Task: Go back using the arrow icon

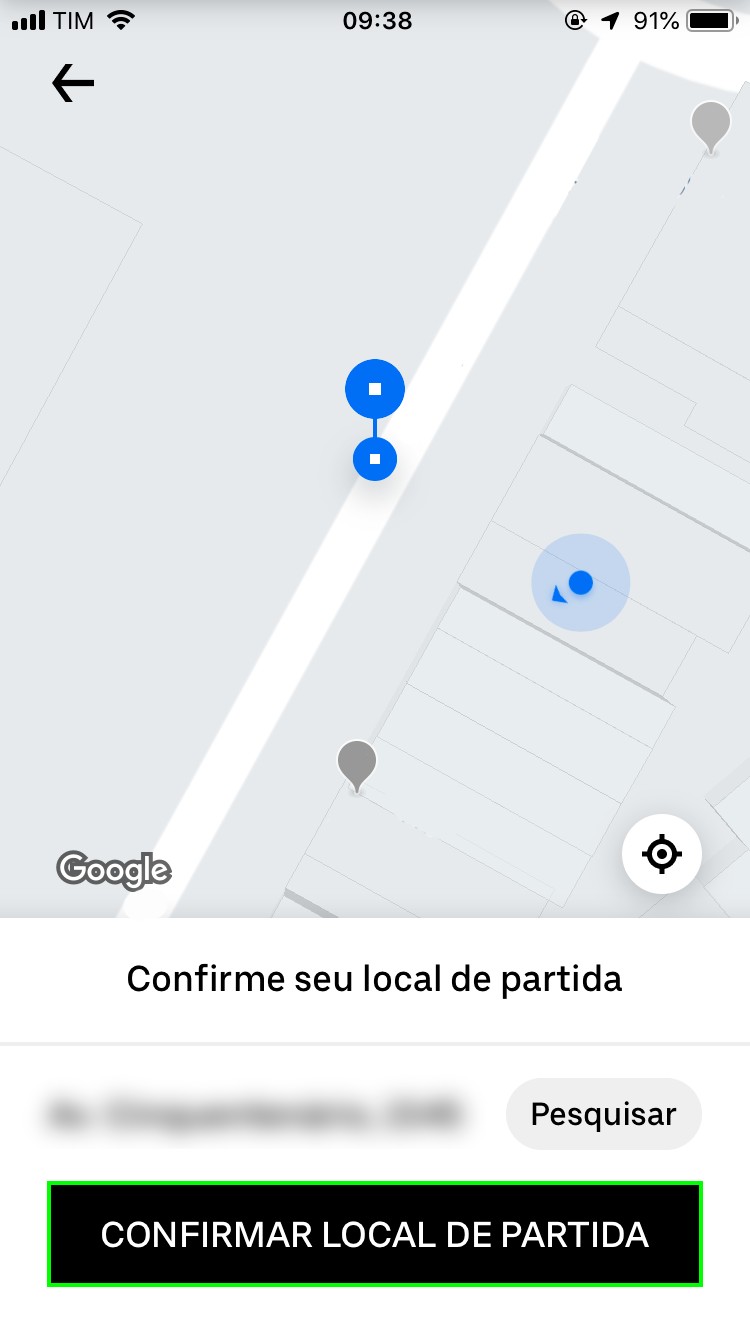Action: pyautogui.click(x=73, y=83)
